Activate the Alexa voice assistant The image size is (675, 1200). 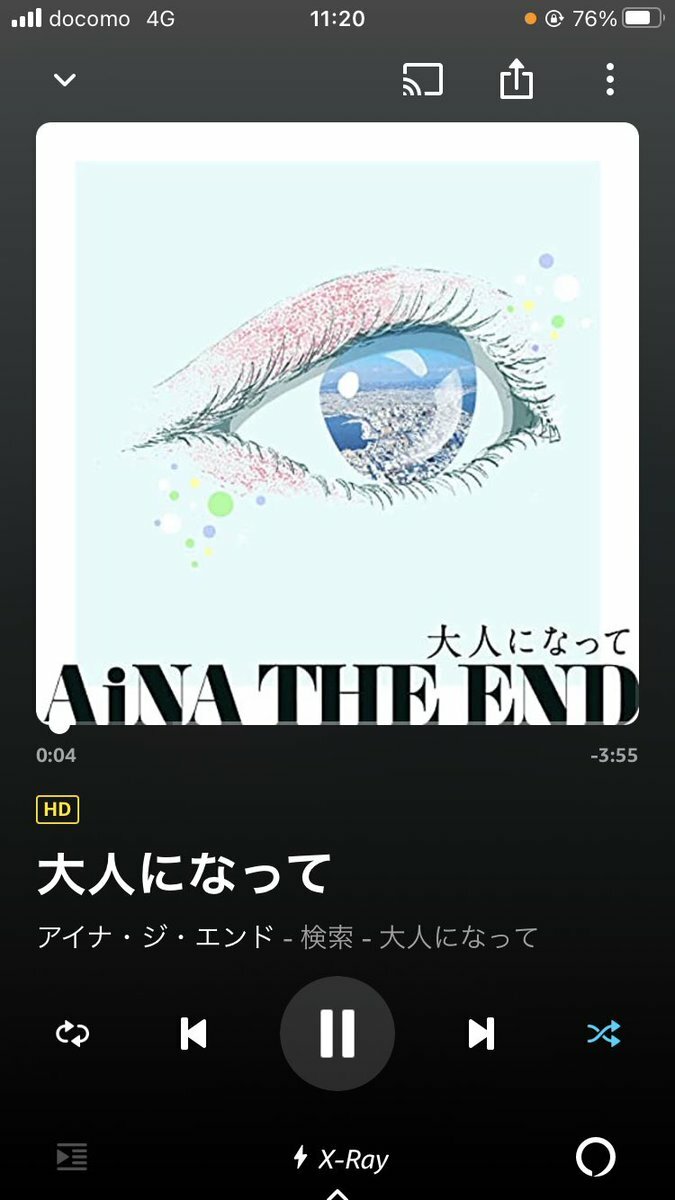pos(596,1157)
